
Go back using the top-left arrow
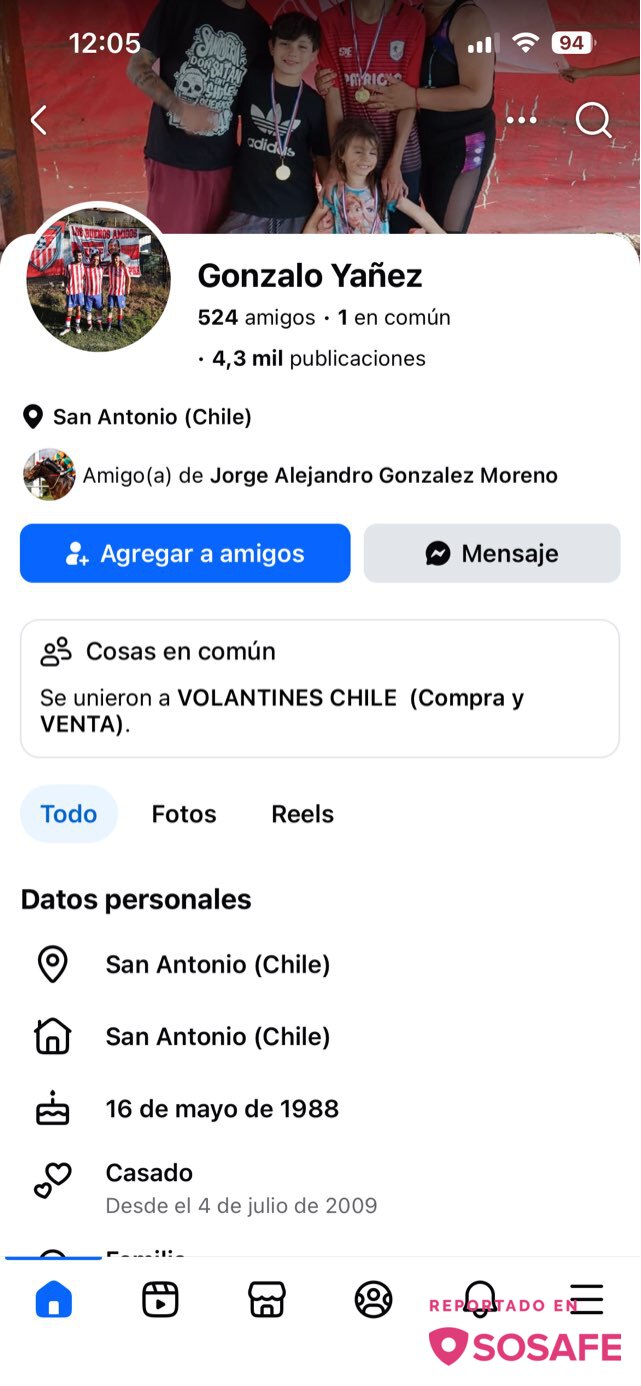click(39, 121)
